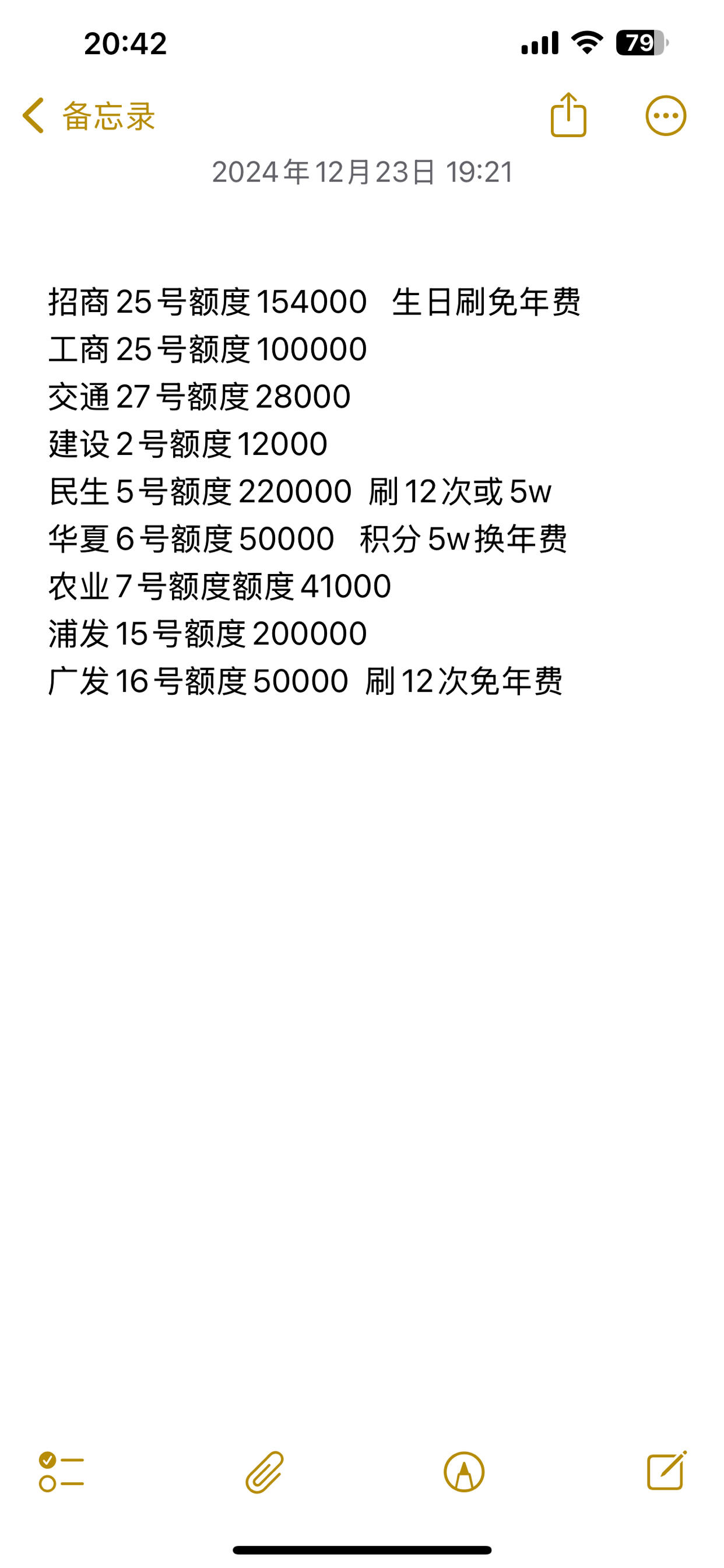This screenshot has width=724, height=1568.
Task: Open the markup pen tool
Action: [464, 1472]
